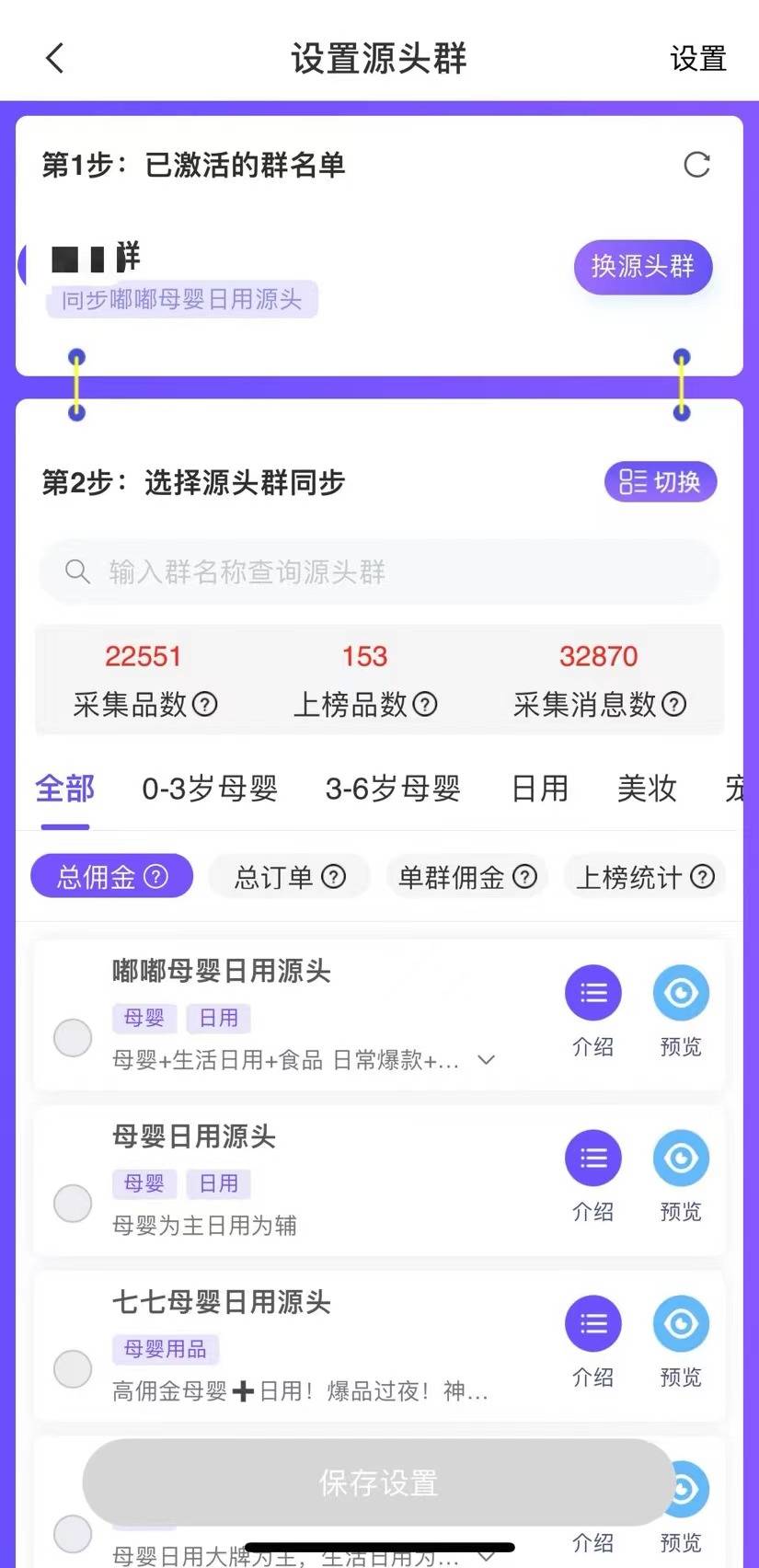This screenshot has height=1568, width=759.
Task: Switch to the 美妆 tab
Action: click(x=647, y=789)
